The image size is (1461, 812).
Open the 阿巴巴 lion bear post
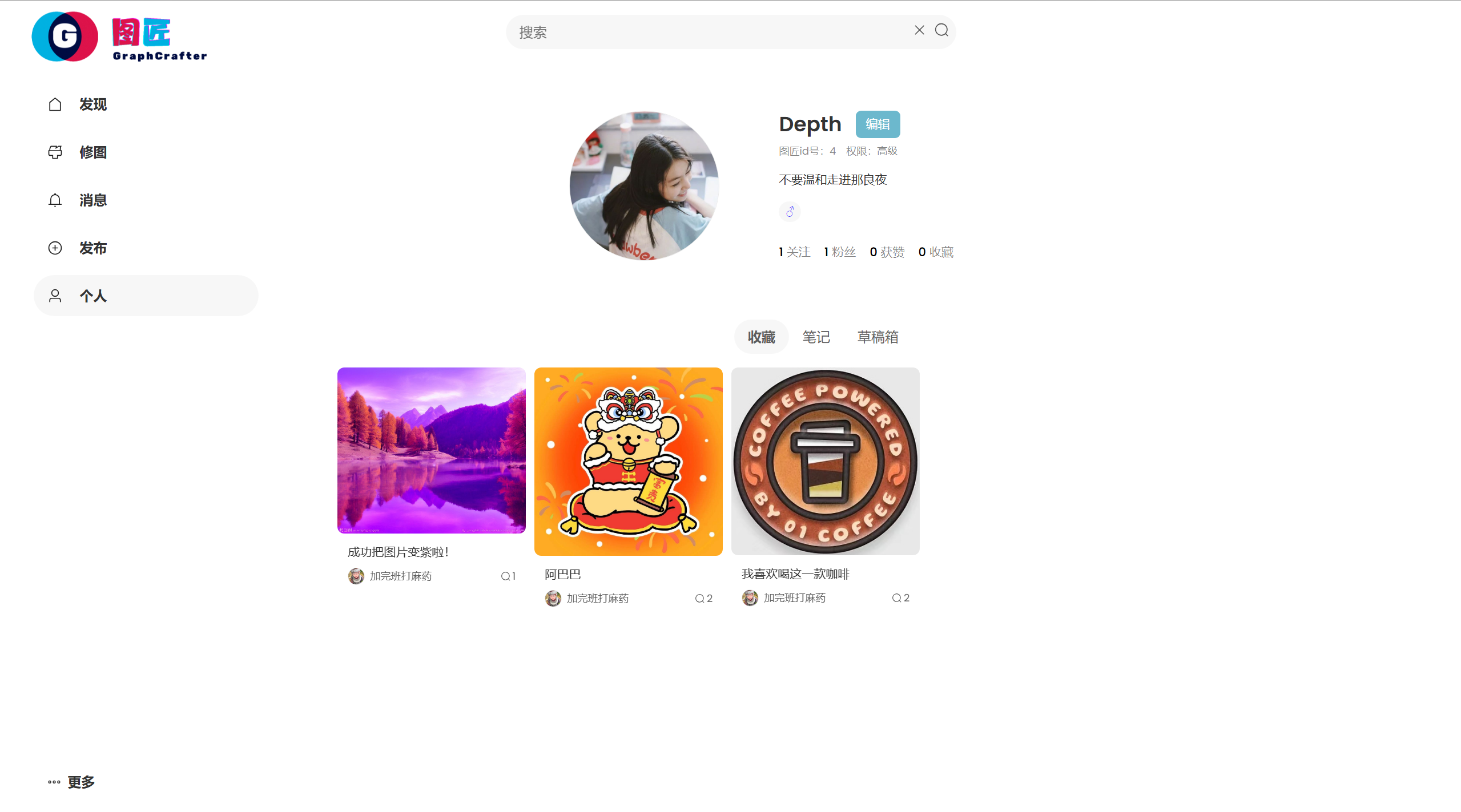click(628, 461)
